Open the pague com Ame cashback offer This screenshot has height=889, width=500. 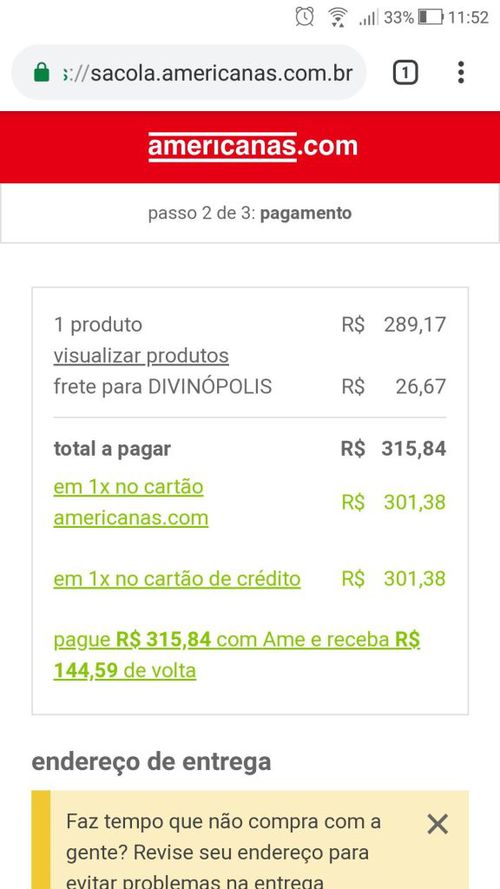237,655
